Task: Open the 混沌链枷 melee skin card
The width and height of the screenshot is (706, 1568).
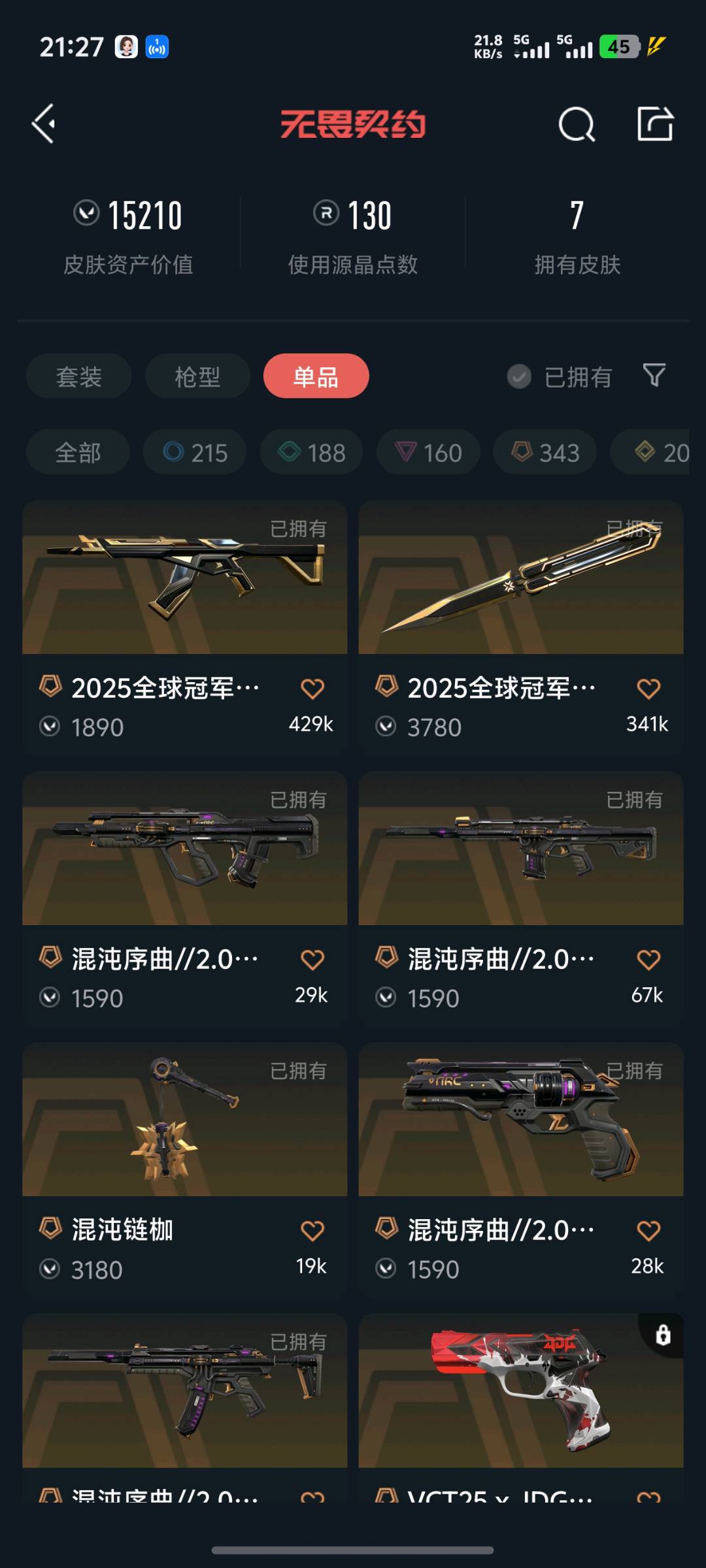Action: 184,1120
